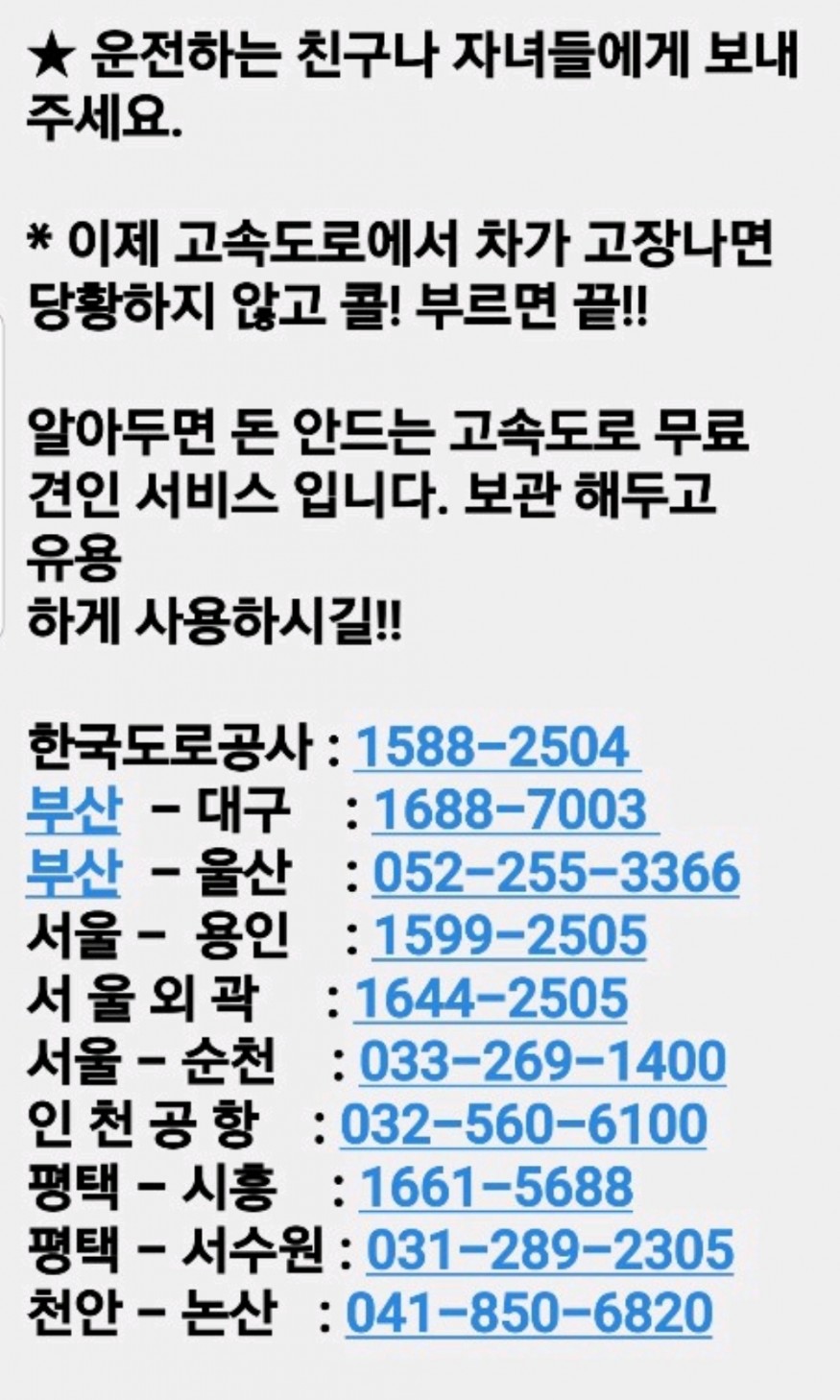This screenshot has height=1400, width=840.
Task: Open the 부산 link in the 대구 row
Action: [x=74, y=809]
